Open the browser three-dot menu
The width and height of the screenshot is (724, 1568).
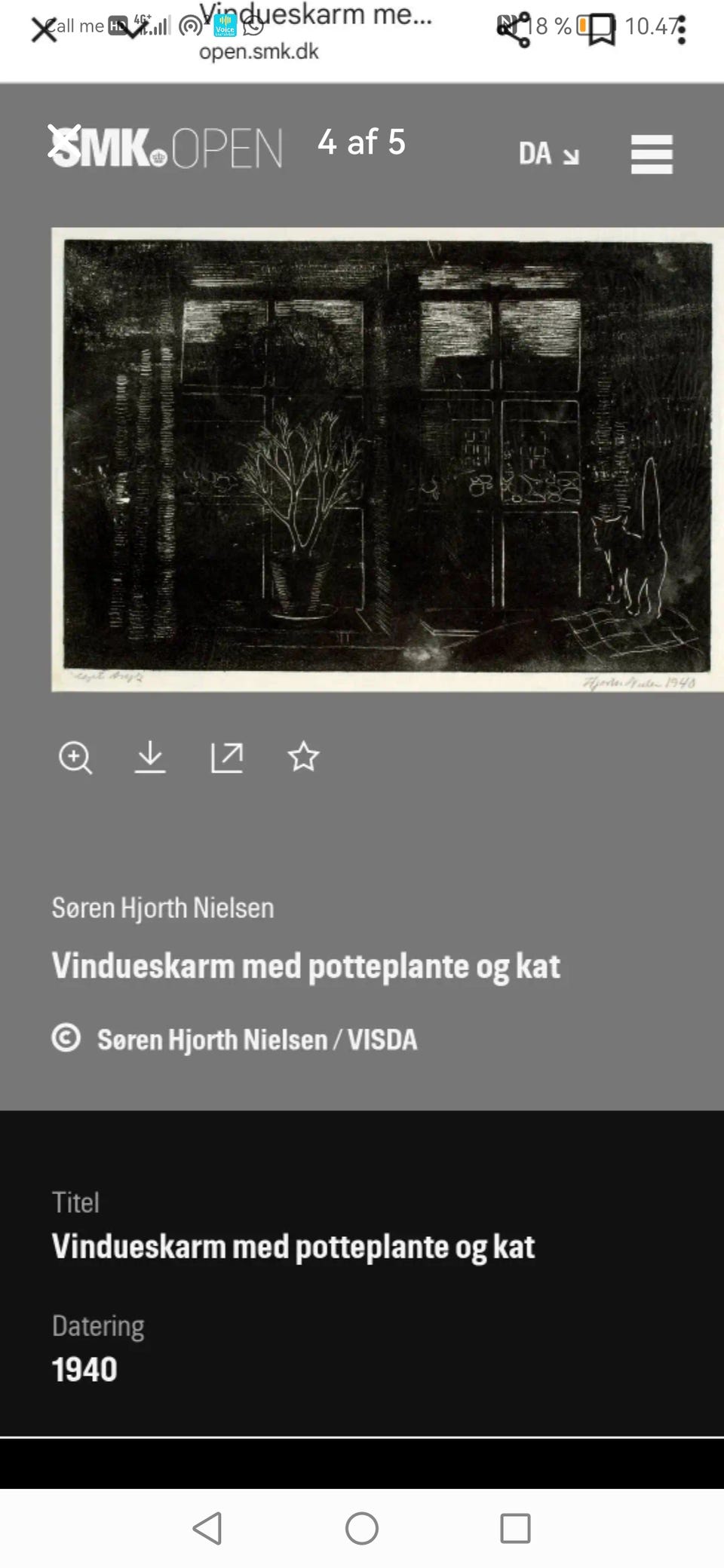[x=683, y=29]
